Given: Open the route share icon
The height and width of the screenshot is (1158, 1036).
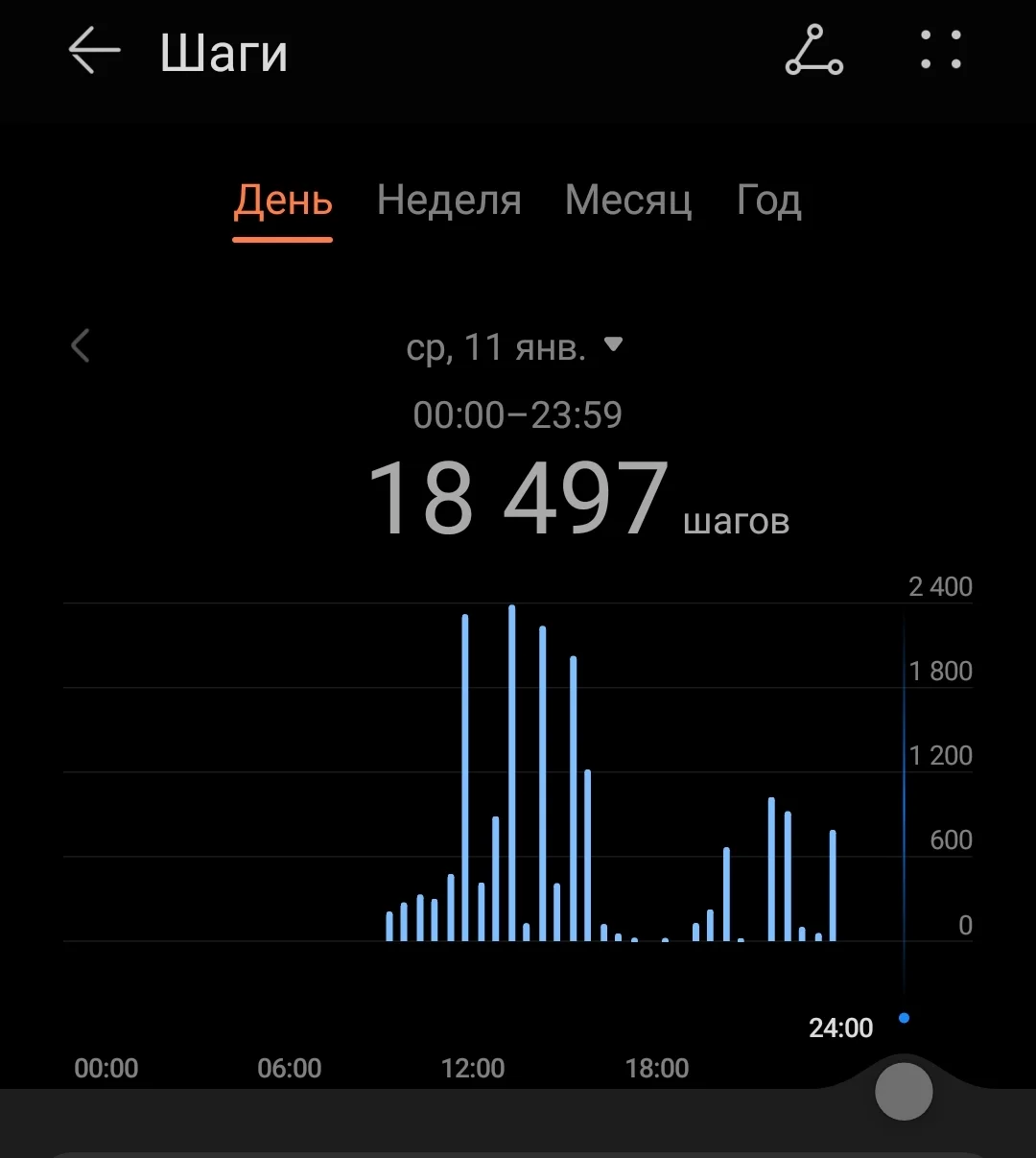Looking at the screenshot, I should (x=813, y=51).
